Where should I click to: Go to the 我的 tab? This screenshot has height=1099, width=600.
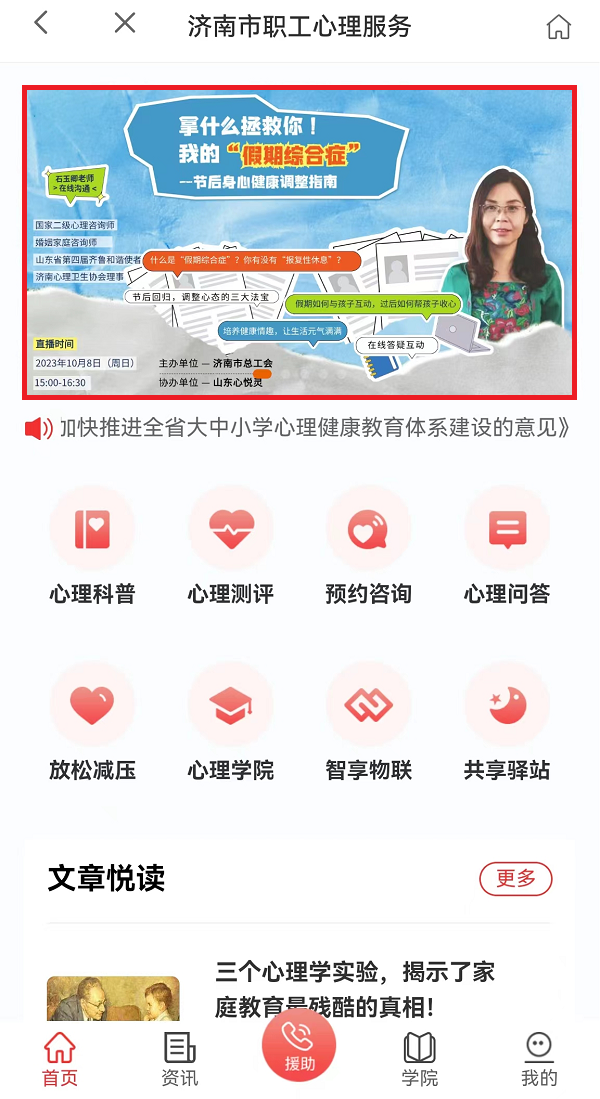click(x=539, y=1059)
